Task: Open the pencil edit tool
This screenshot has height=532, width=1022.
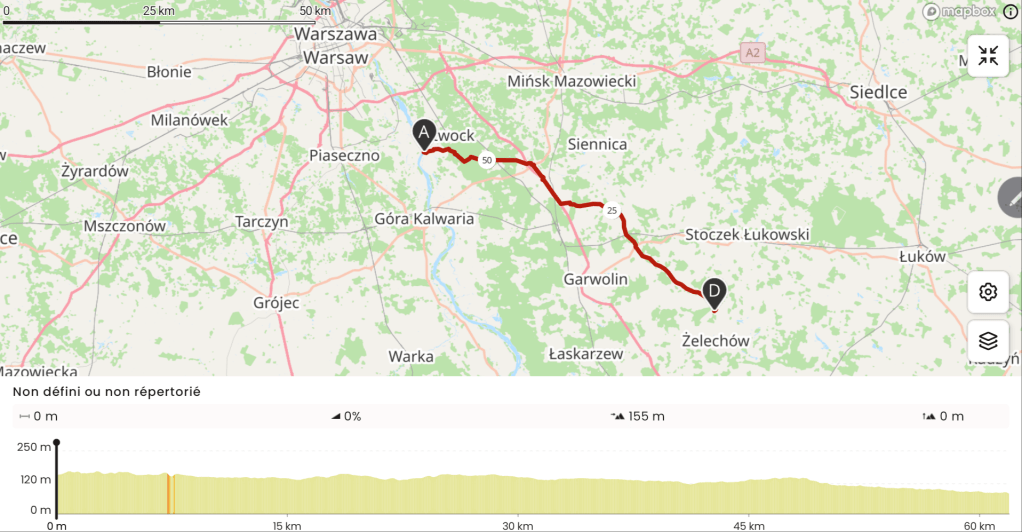Action: click(1011, 198)
